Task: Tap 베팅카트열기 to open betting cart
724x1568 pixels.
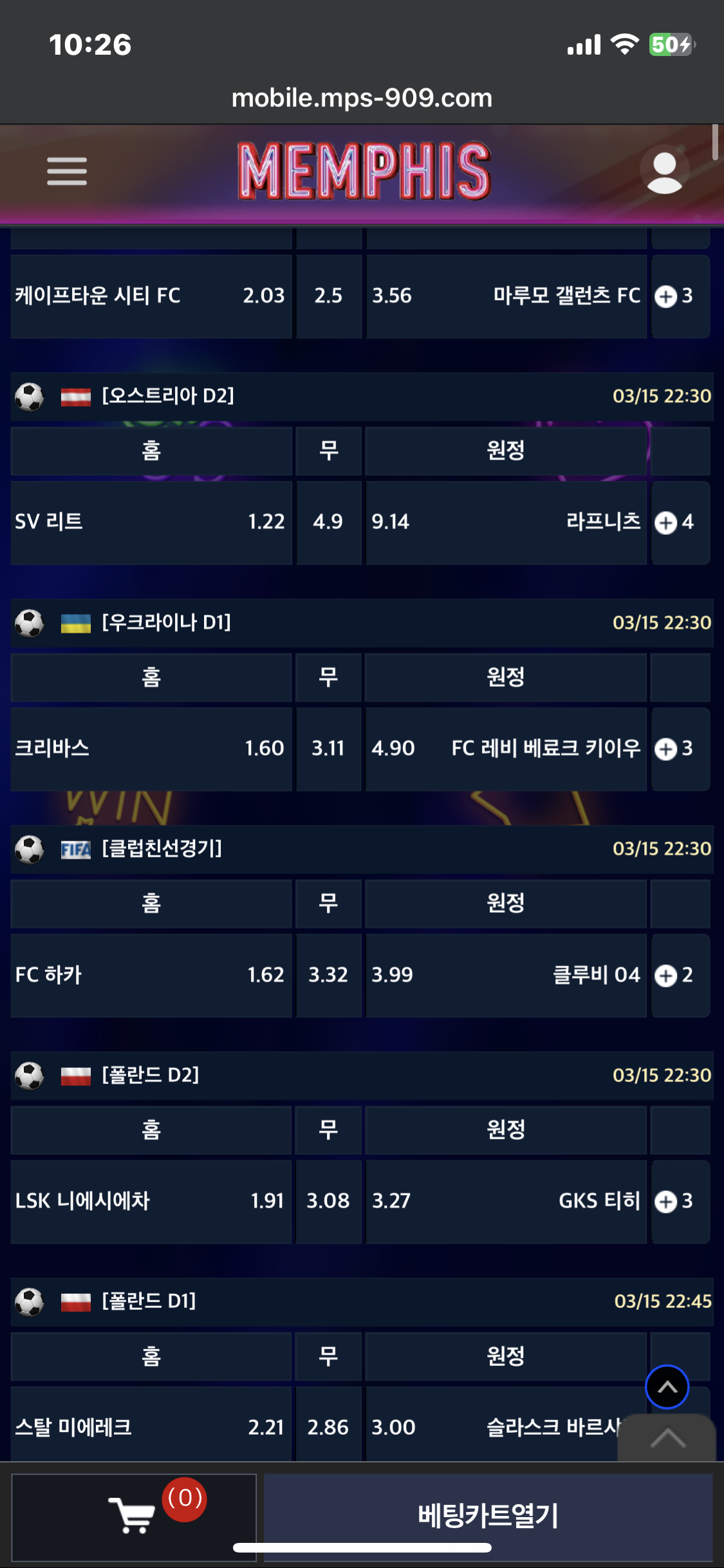Action: 488,1515
